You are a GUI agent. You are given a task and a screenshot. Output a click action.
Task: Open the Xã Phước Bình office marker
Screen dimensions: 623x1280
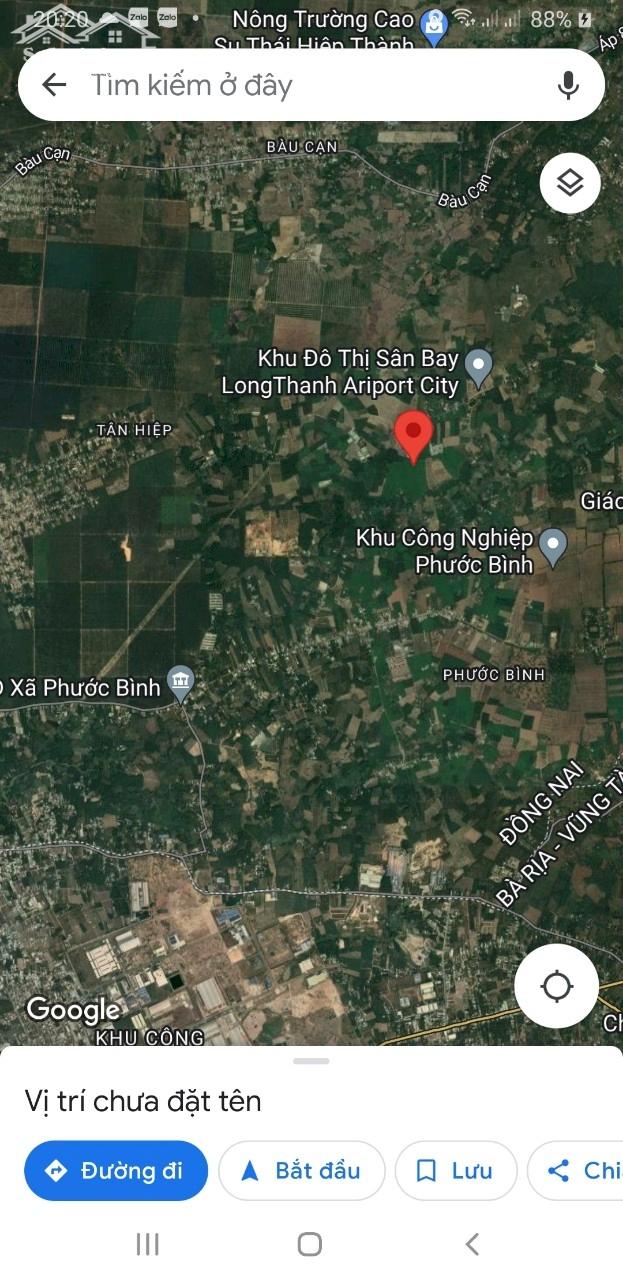pos(181,684)
